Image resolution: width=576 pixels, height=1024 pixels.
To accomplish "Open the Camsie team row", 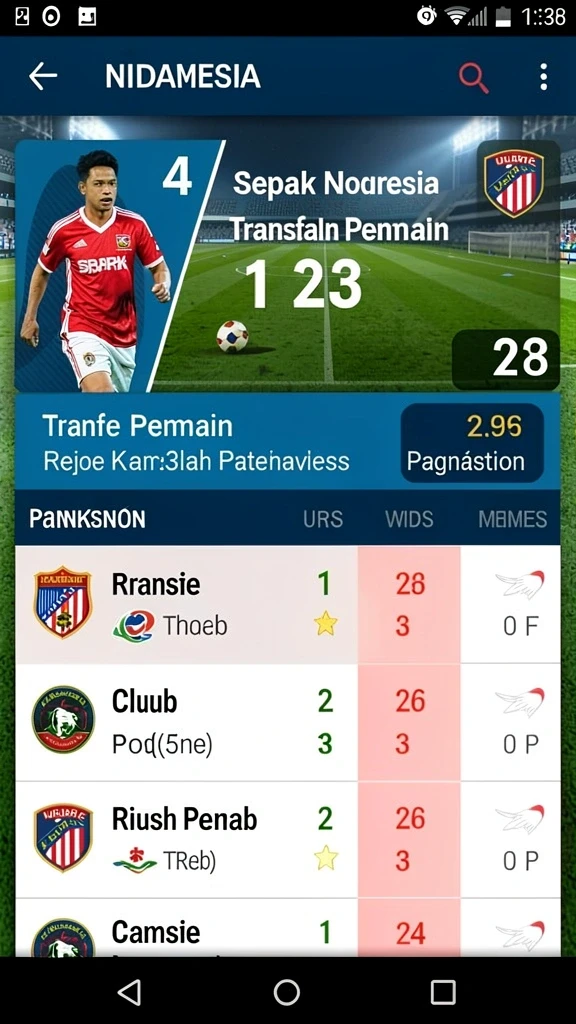I will click(287, 928).
